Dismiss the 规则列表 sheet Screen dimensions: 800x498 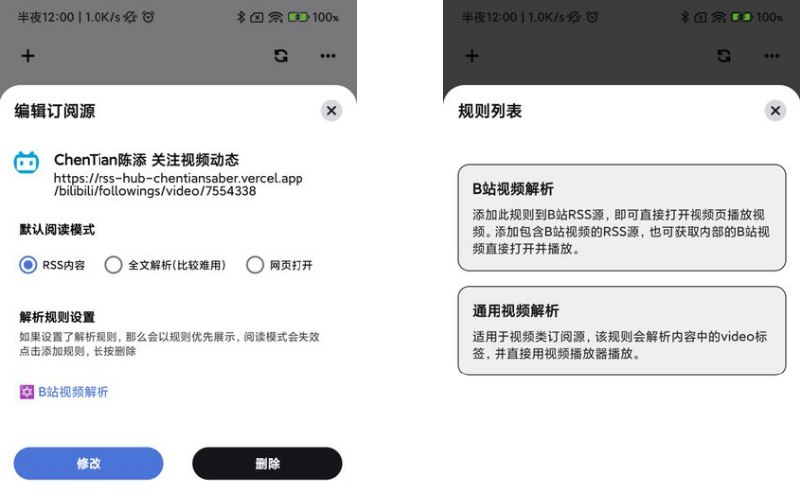point(775,111)
